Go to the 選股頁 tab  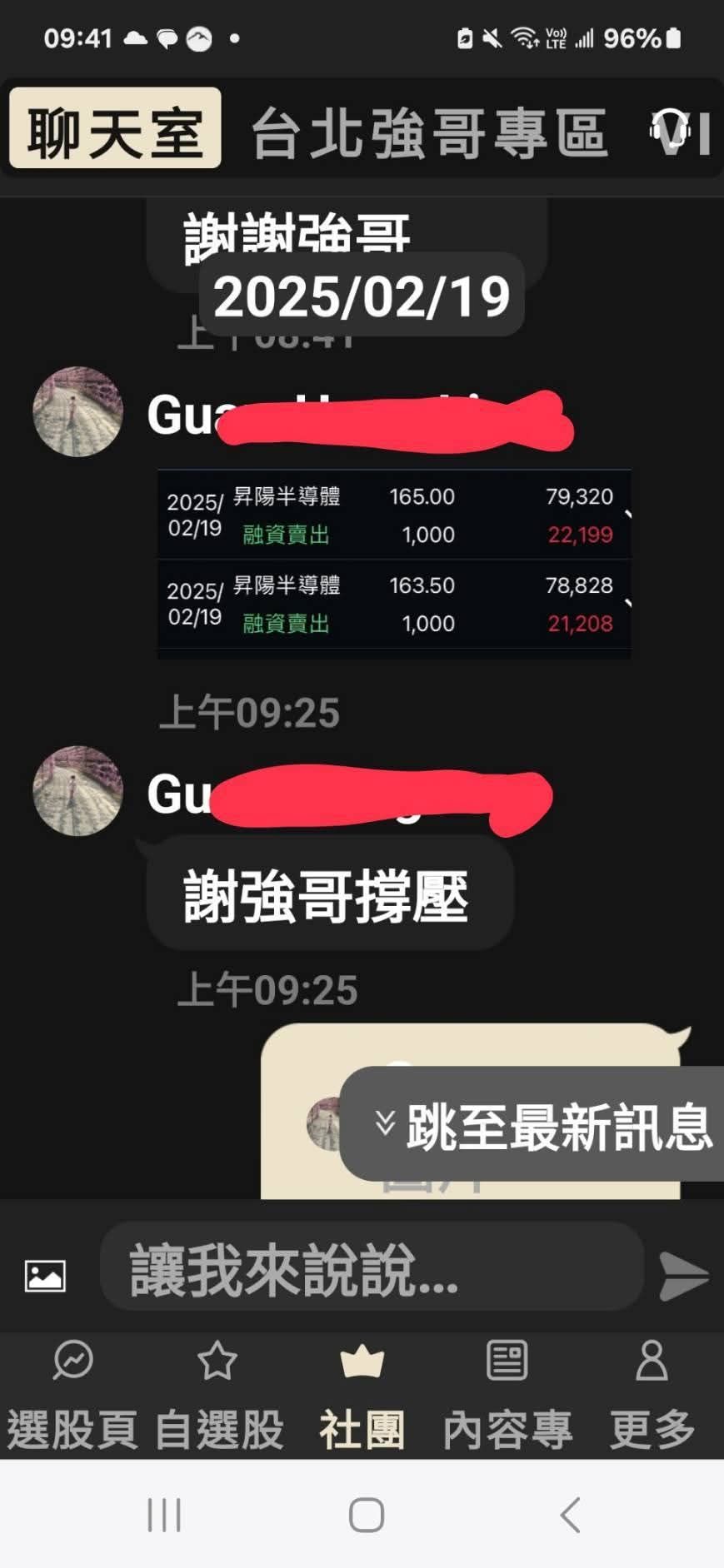72,1395
